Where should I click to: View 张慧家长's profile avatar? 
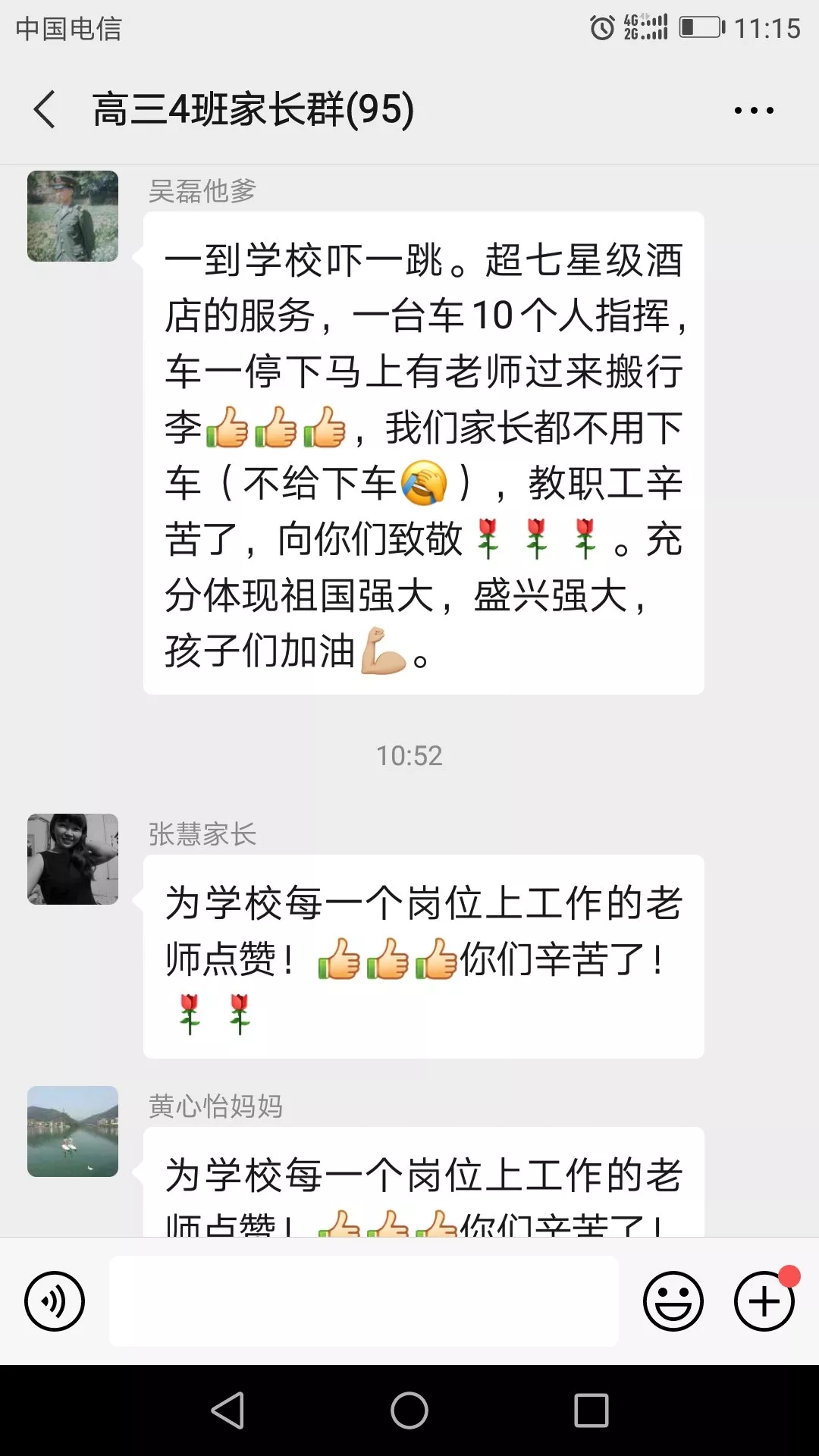[x=73, y=859]
